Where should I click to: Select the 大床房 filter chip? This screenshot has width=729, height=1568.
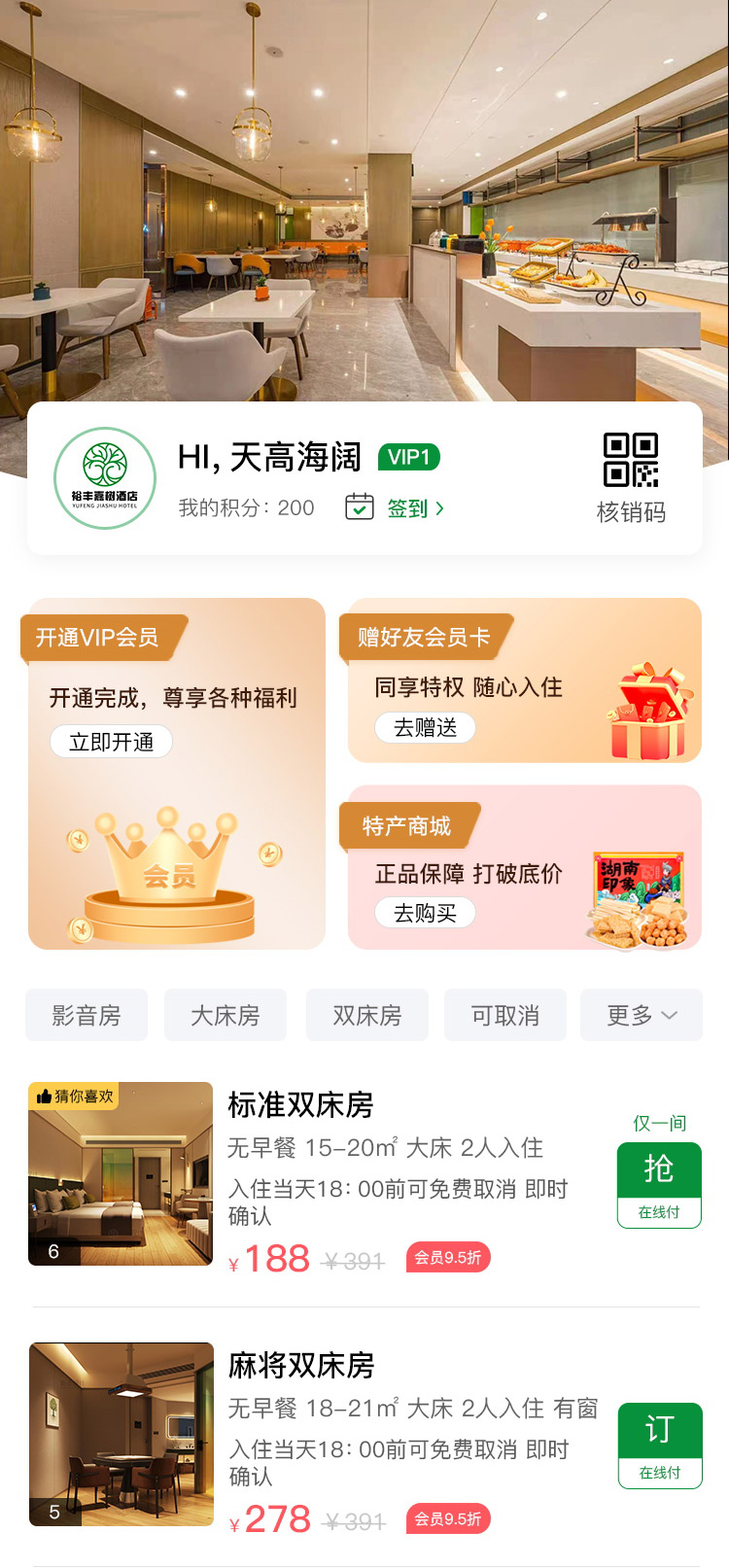point(226,1015)
